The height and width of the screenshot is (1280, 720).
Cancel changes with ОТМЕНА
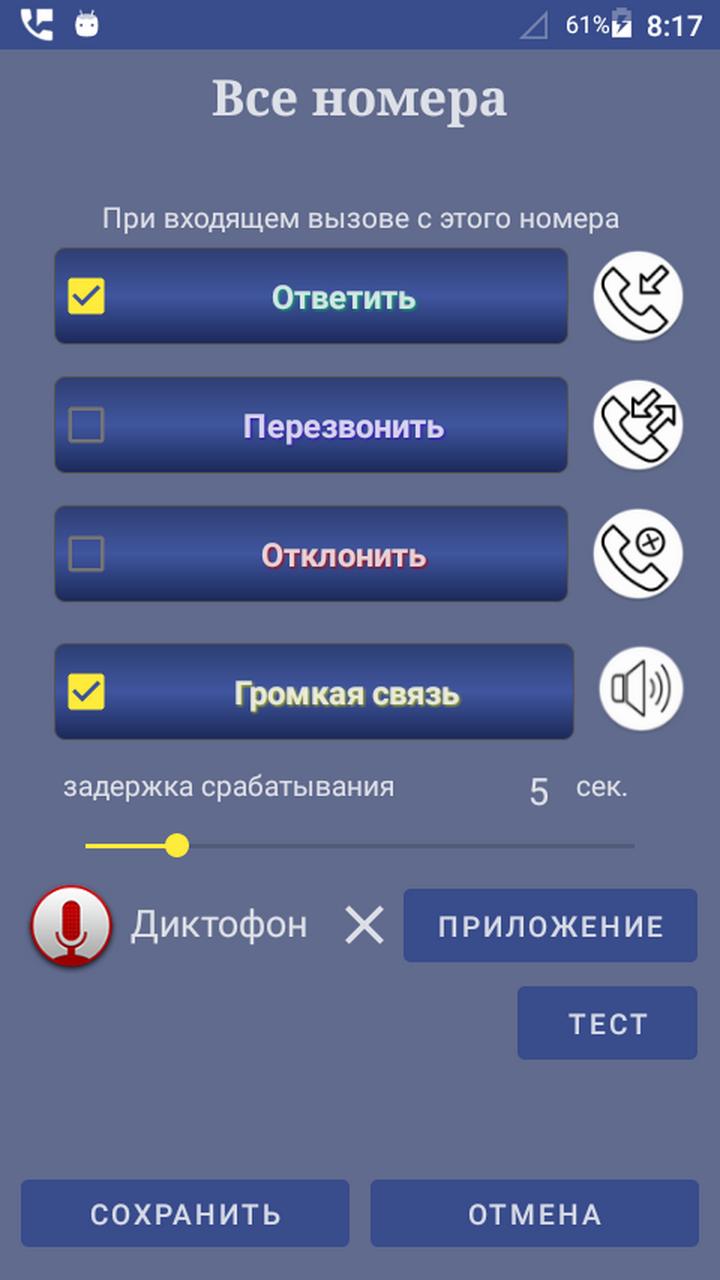[535, 1214]
